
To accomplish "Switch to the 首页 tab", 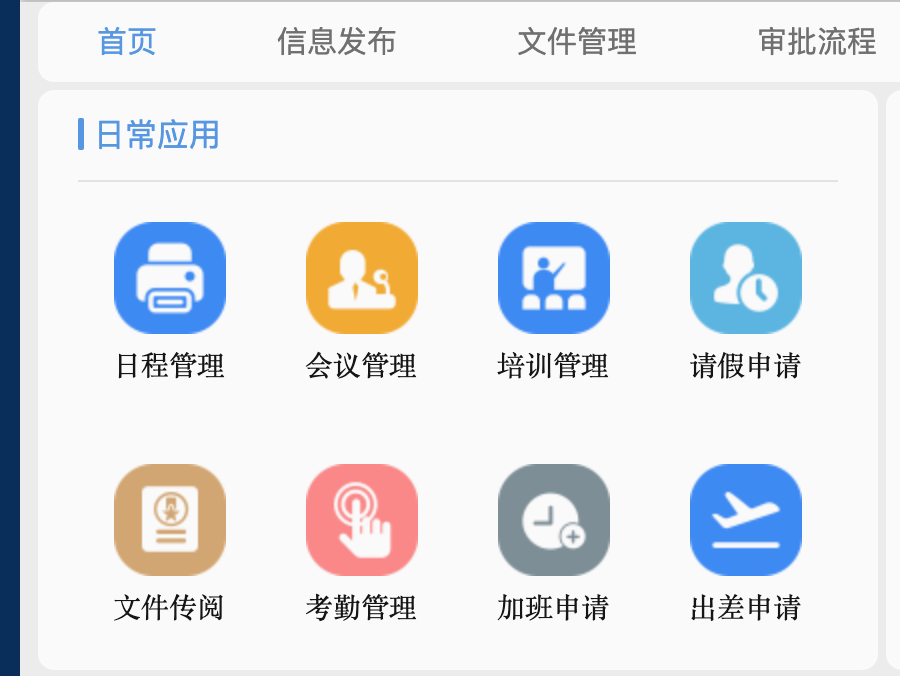I will click(x=127, y=42).
